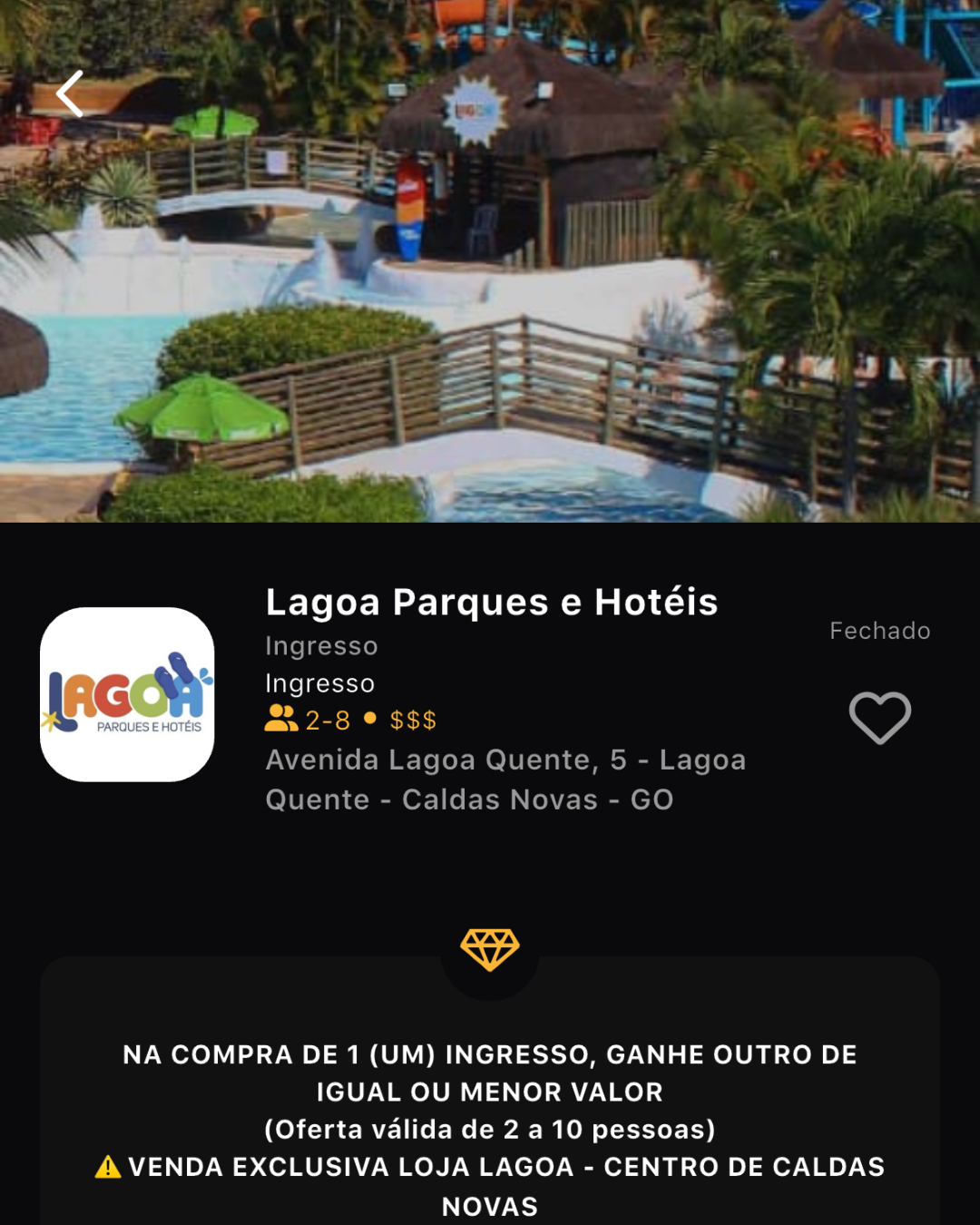Image resolution: width=980 pixels, height=1225 pixels.
Task: Tap the heart to favorite the venue
Action: click(x=878, y=718)
